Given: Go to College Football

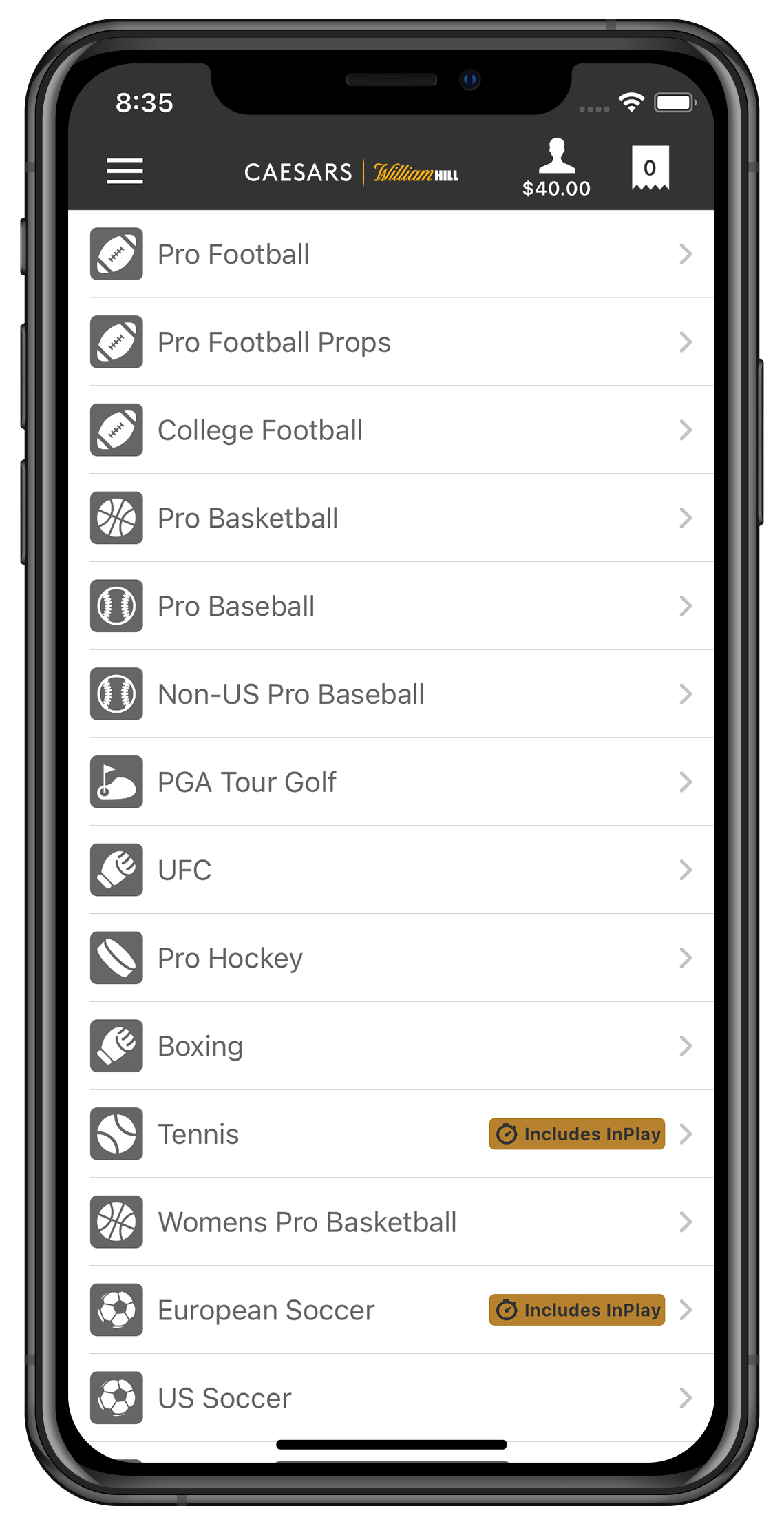Looking at the screenshot, I should coord(391,430).
